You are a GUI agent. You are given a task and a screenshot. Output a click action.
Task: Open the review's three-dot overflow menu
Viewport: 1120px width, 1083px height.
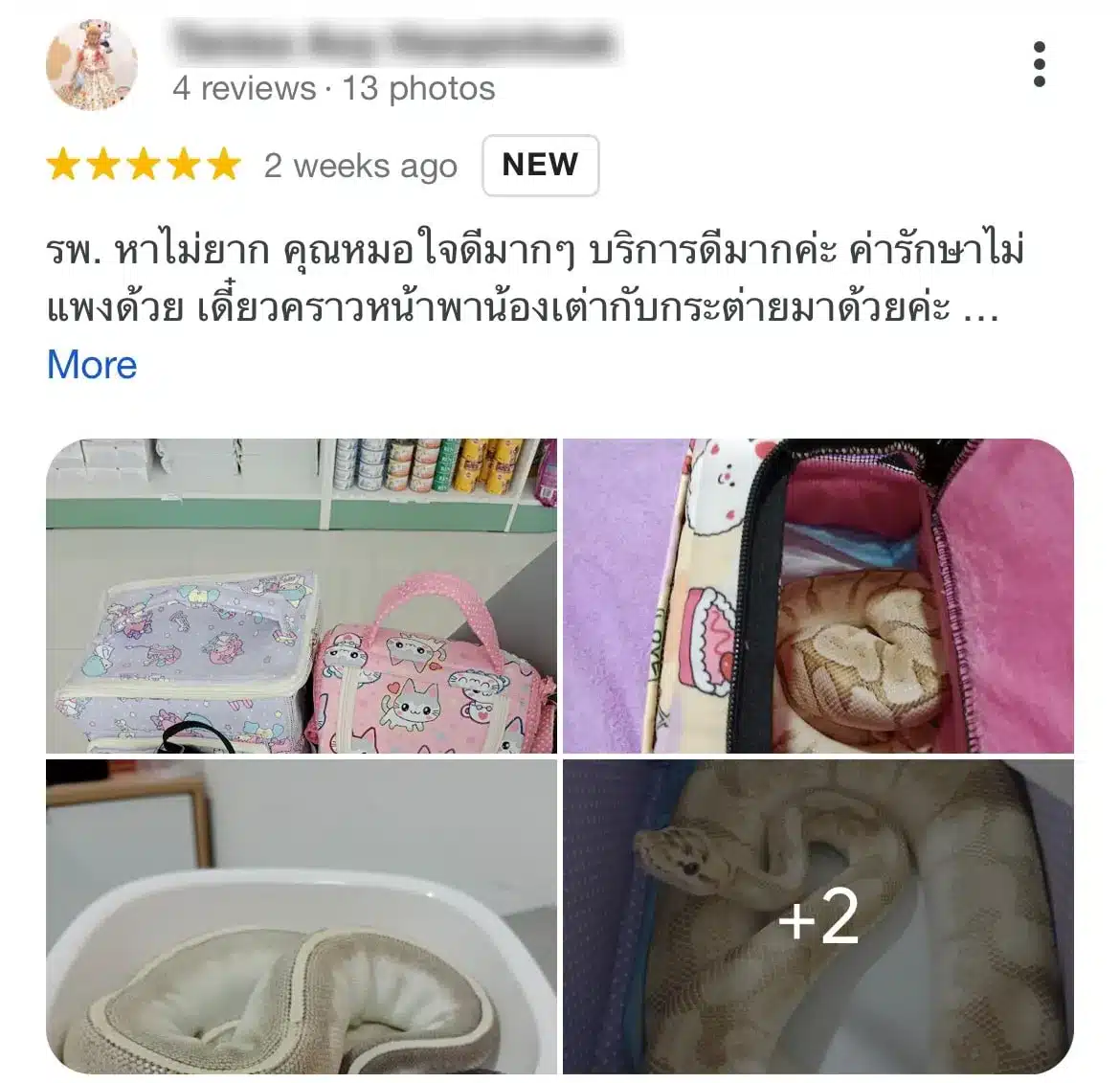pyautogui.click(x=1039, y=65)
